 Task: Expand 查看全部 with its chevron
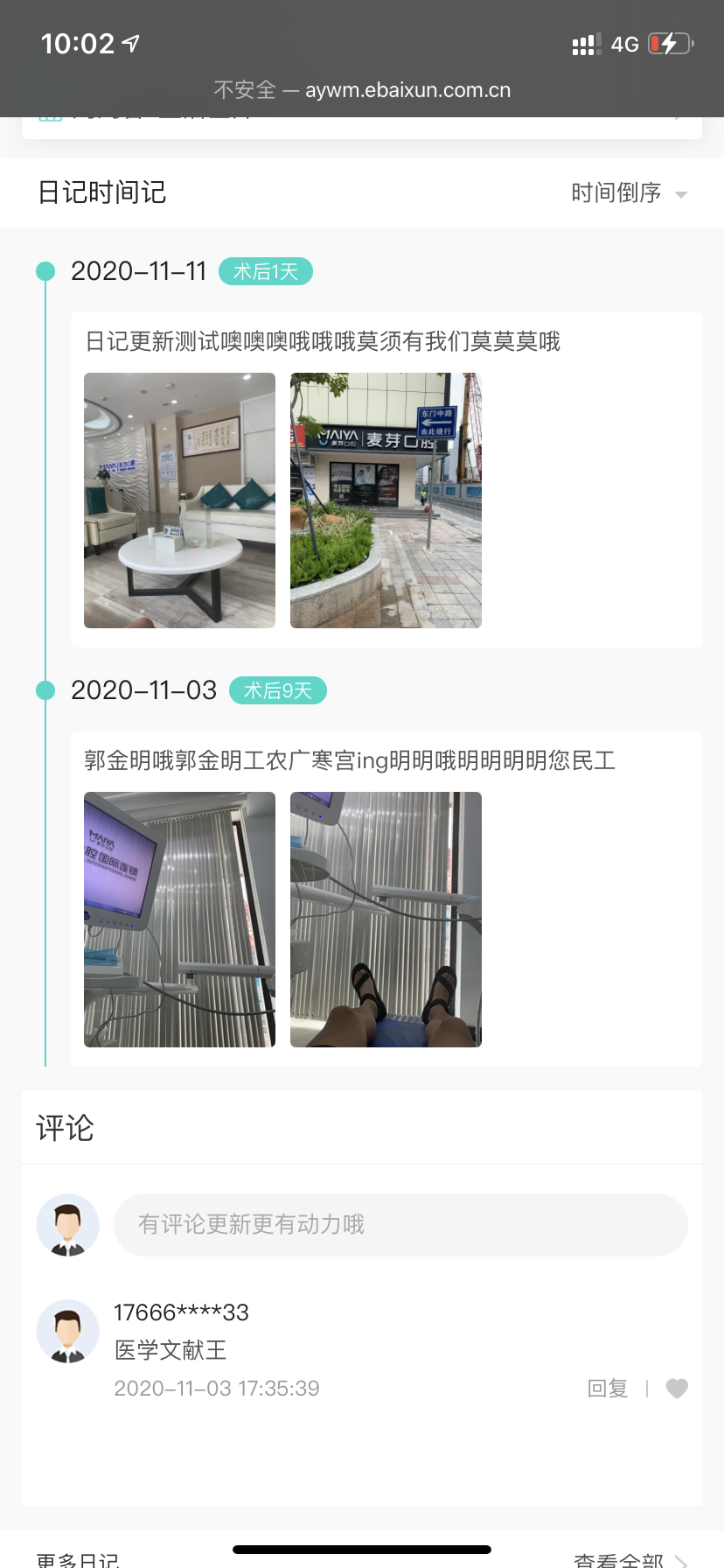628,1556
